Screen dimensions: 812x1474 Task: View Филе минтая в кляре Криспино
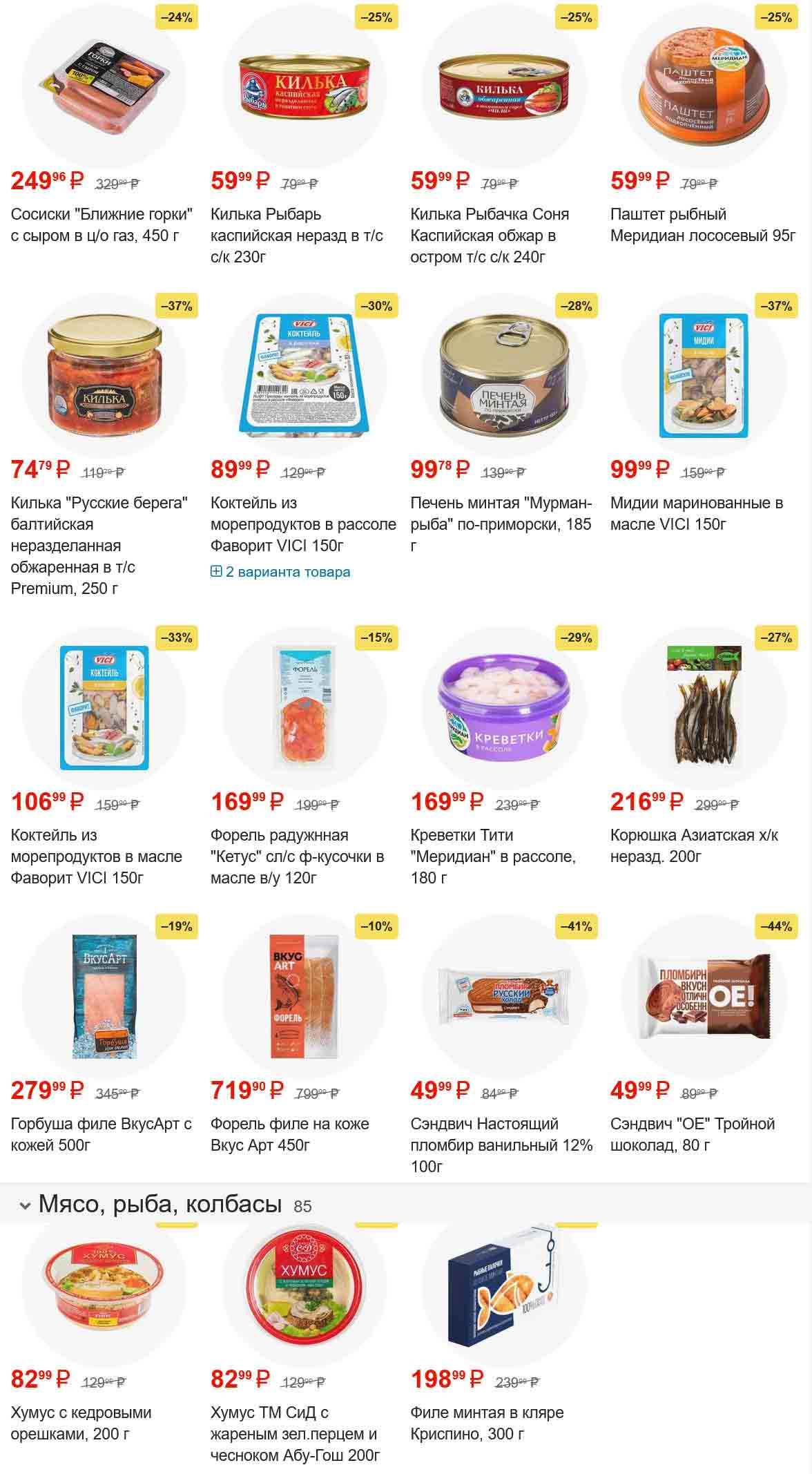(x=487, y=1424)
